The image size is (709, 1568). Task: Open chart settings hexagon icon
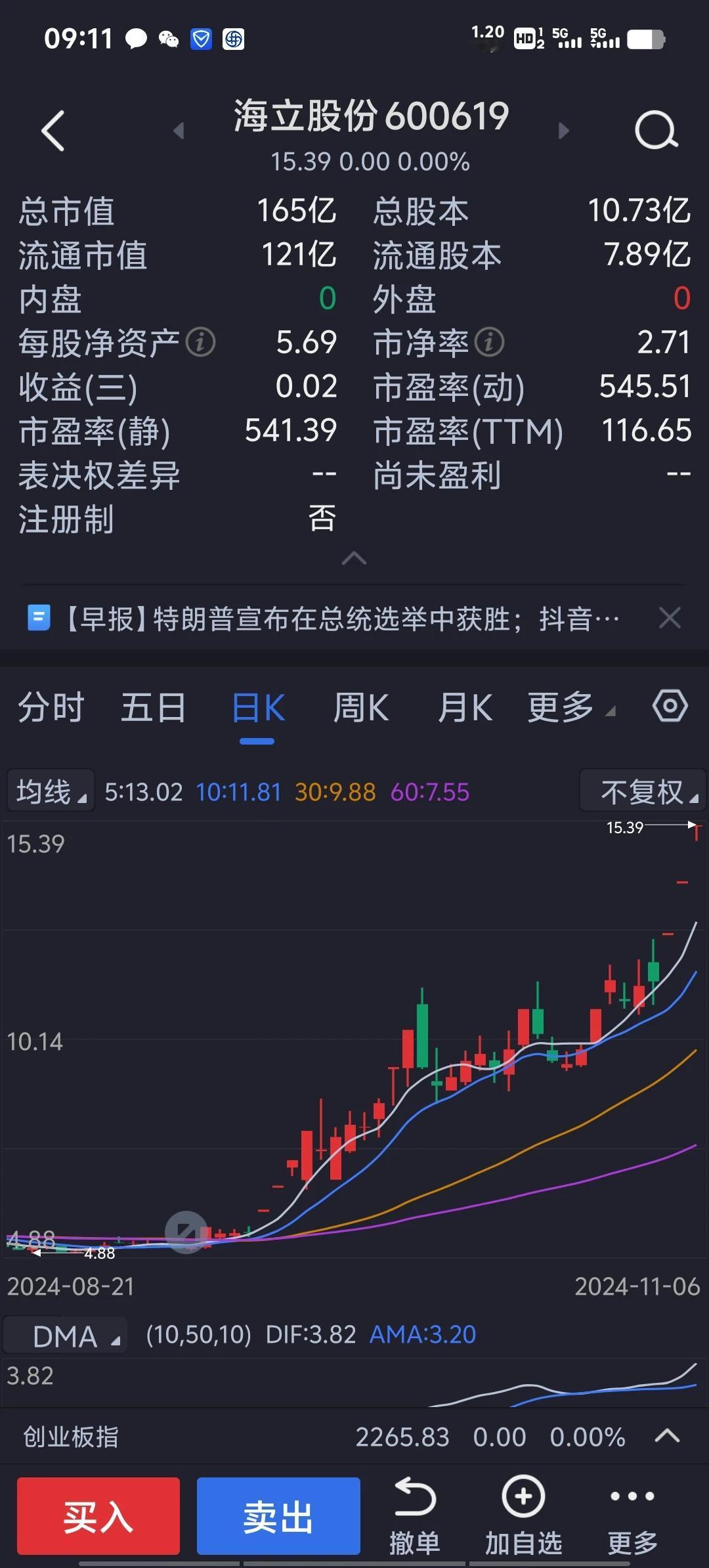coord(670,707)
